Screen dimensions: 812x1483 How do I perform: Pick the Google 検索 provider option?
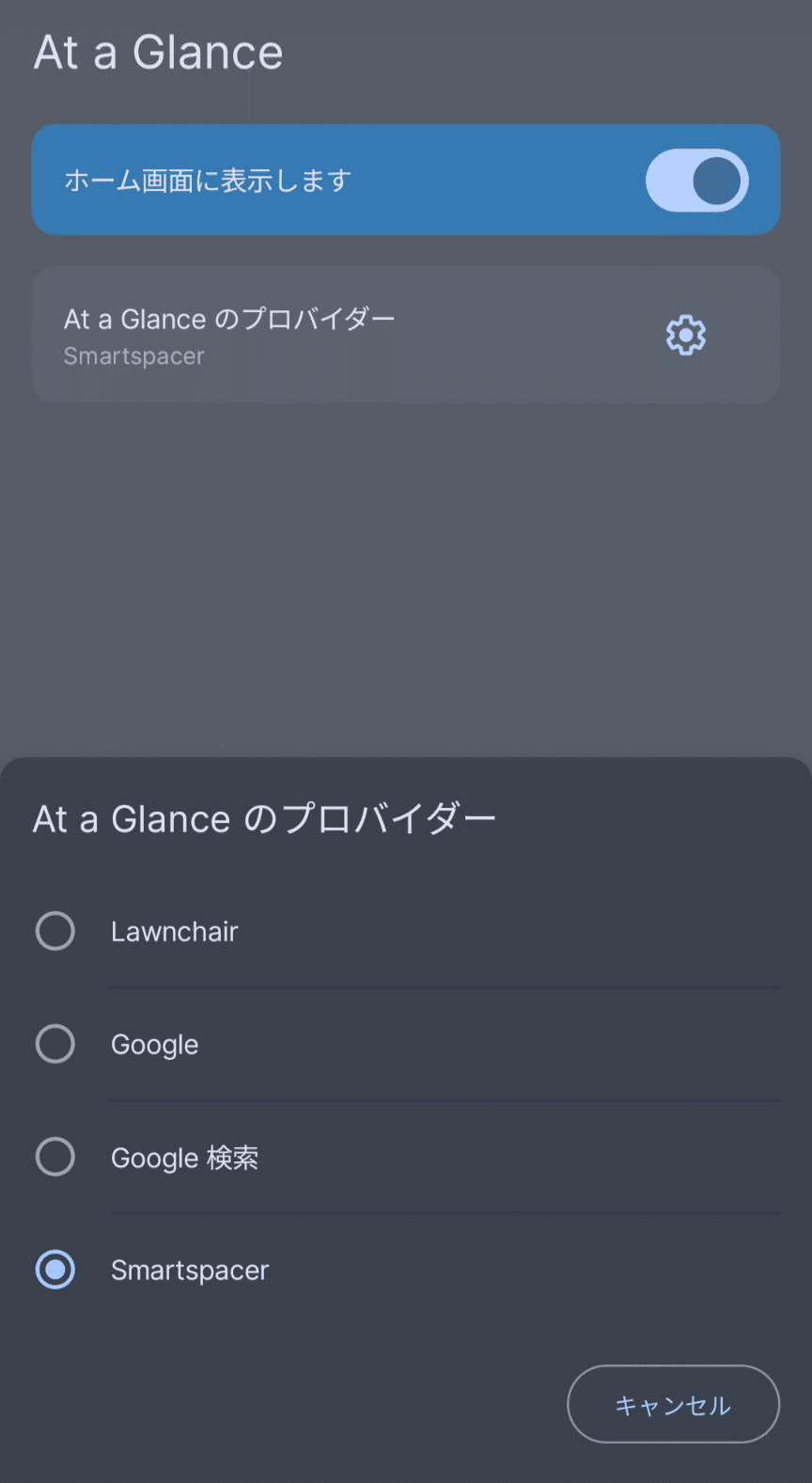(55, 1157)
